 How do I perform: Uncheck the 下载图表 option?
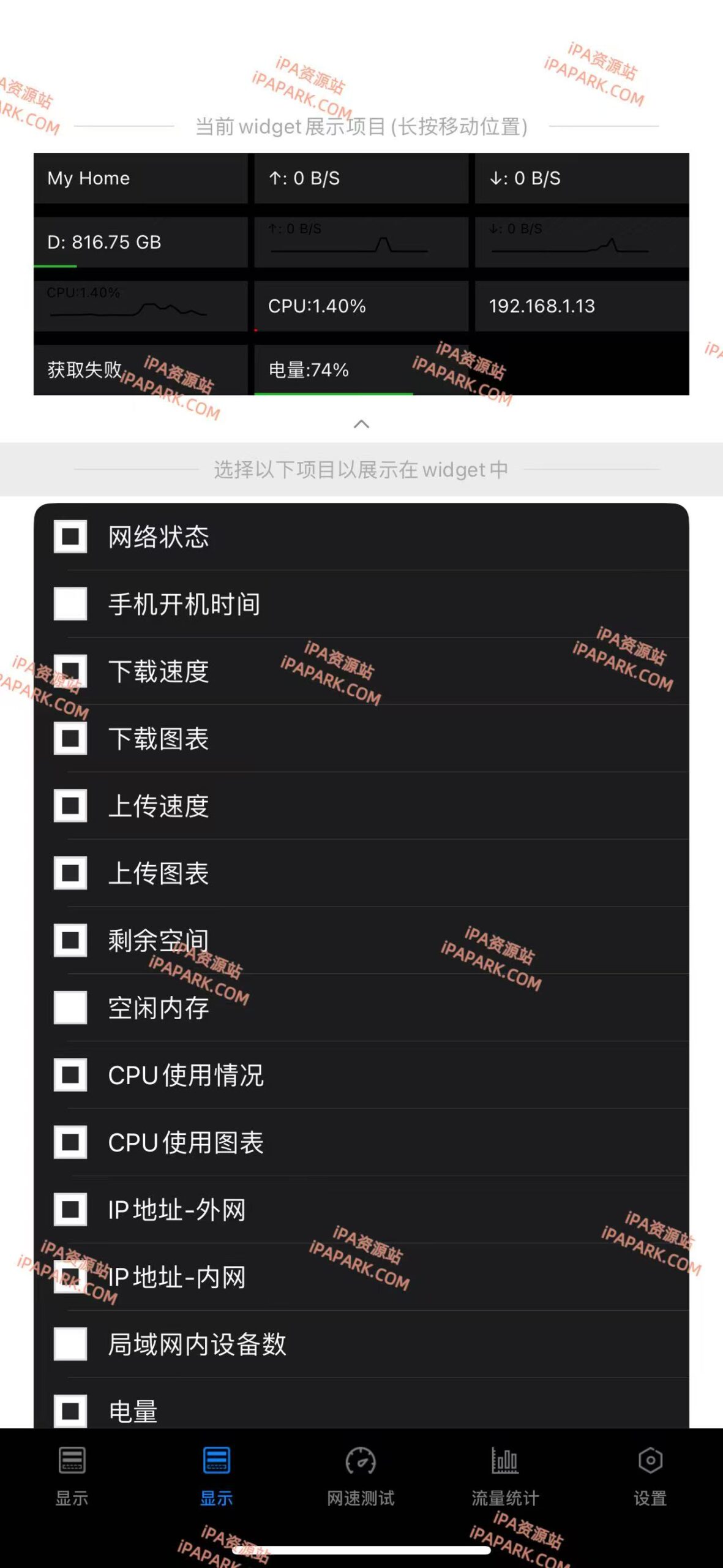69,740
